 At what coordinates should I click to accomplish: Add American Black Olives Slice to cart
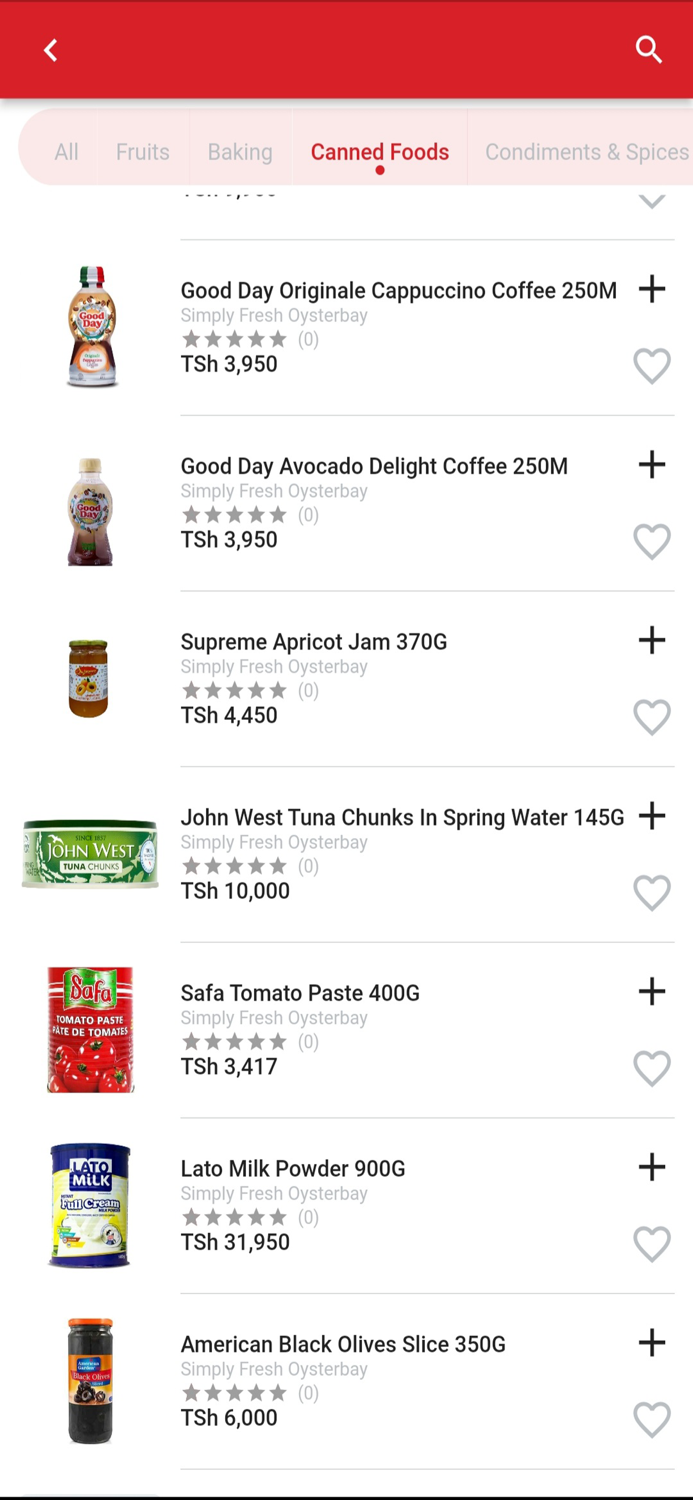click(652, 1343)
